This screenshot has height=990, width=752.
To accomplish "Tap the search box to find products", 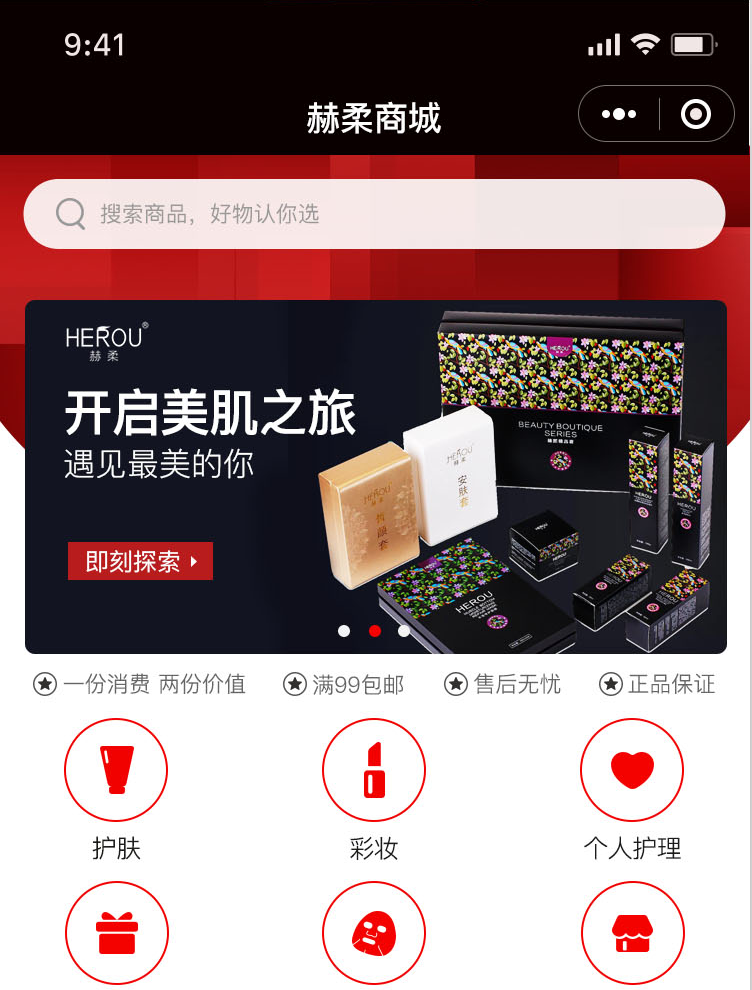I will pyautogui.click(x=374, y=213).
